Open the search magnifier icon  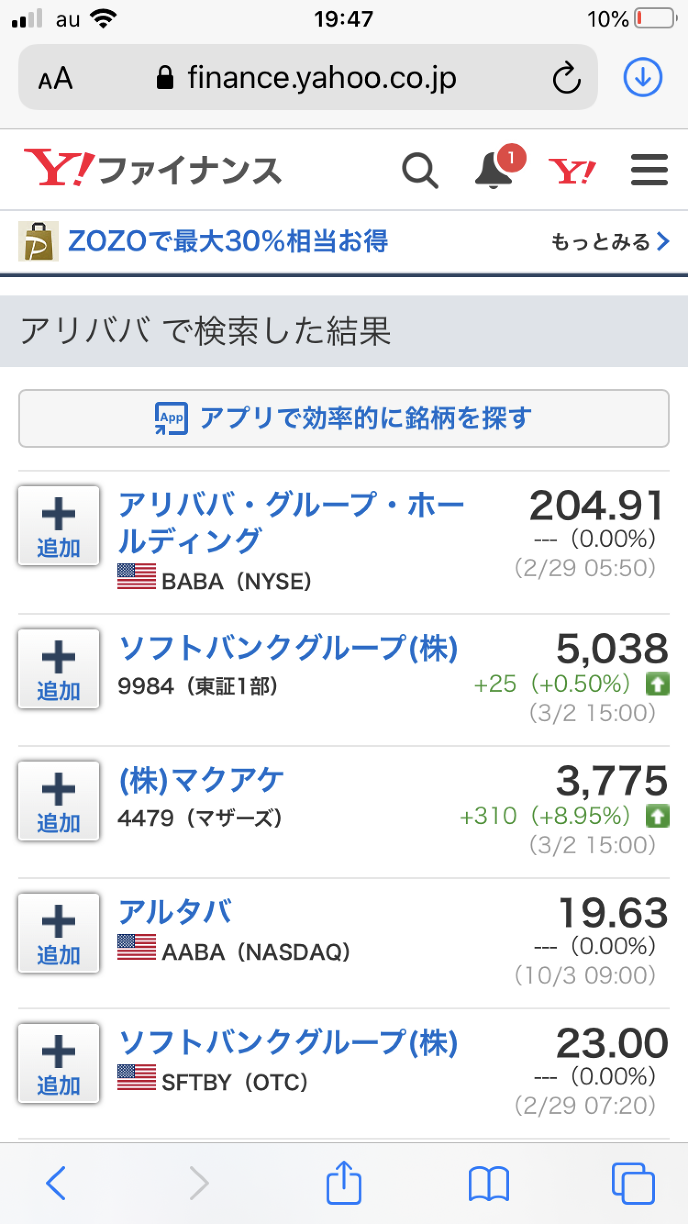click(x=420, y=171)
